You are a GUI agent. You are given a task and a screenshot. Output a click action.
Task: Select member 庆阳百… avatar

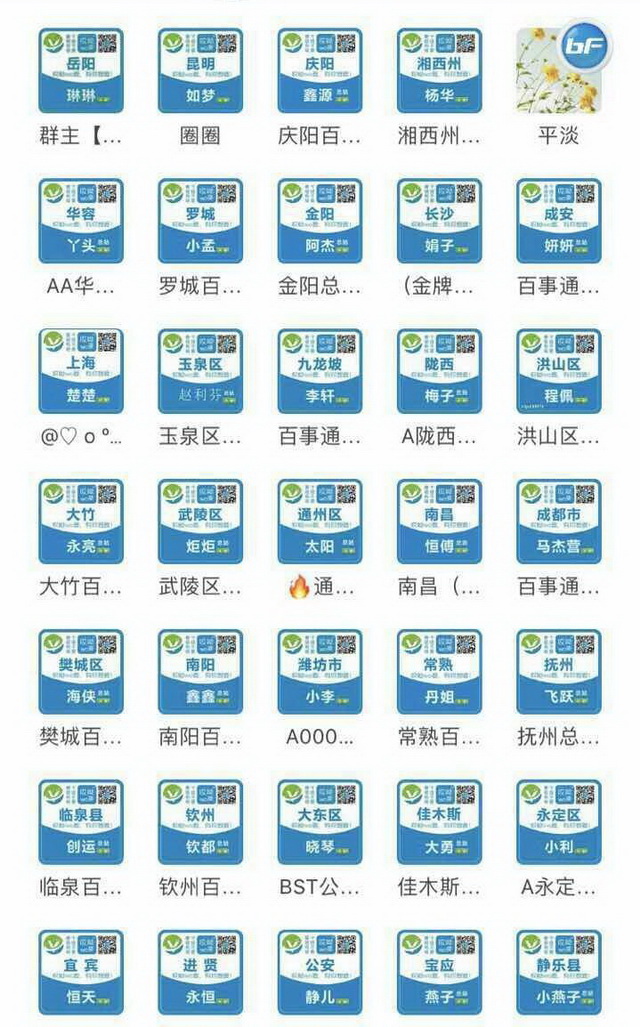[x=320, y=70]
